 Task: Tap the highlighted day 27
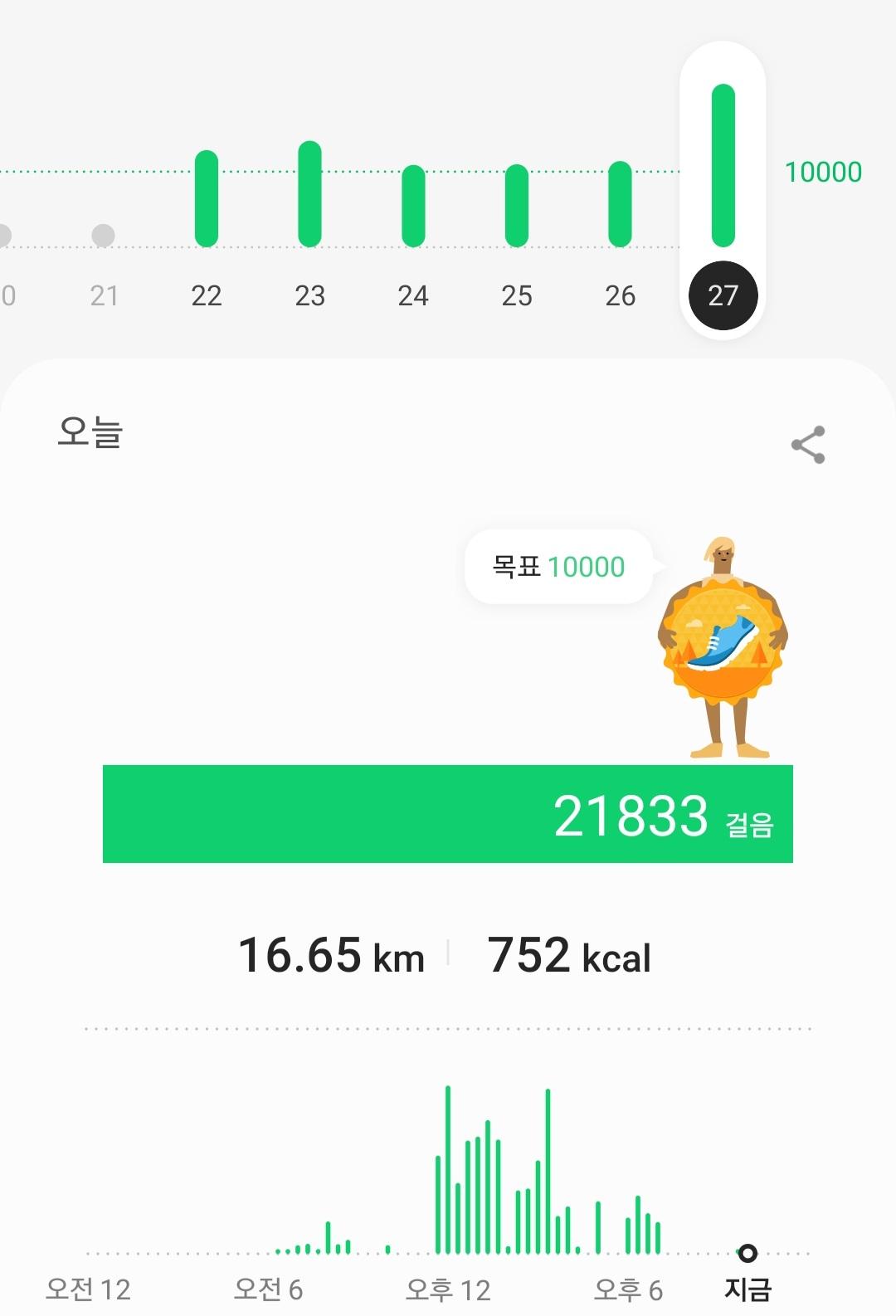point(723,295)
